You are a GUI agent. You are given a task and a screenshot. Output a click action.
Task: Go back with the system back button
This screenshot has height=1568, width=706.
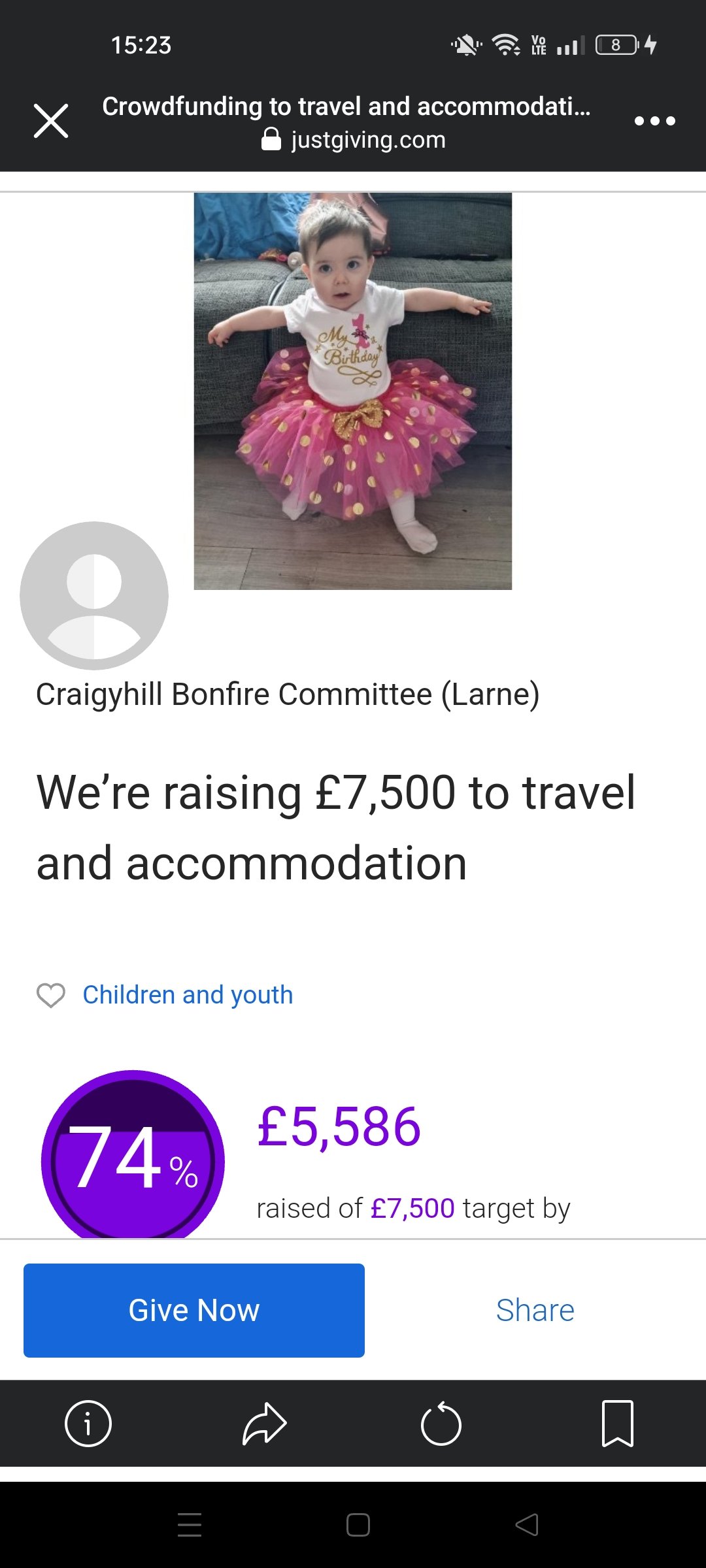(527, 1525)
